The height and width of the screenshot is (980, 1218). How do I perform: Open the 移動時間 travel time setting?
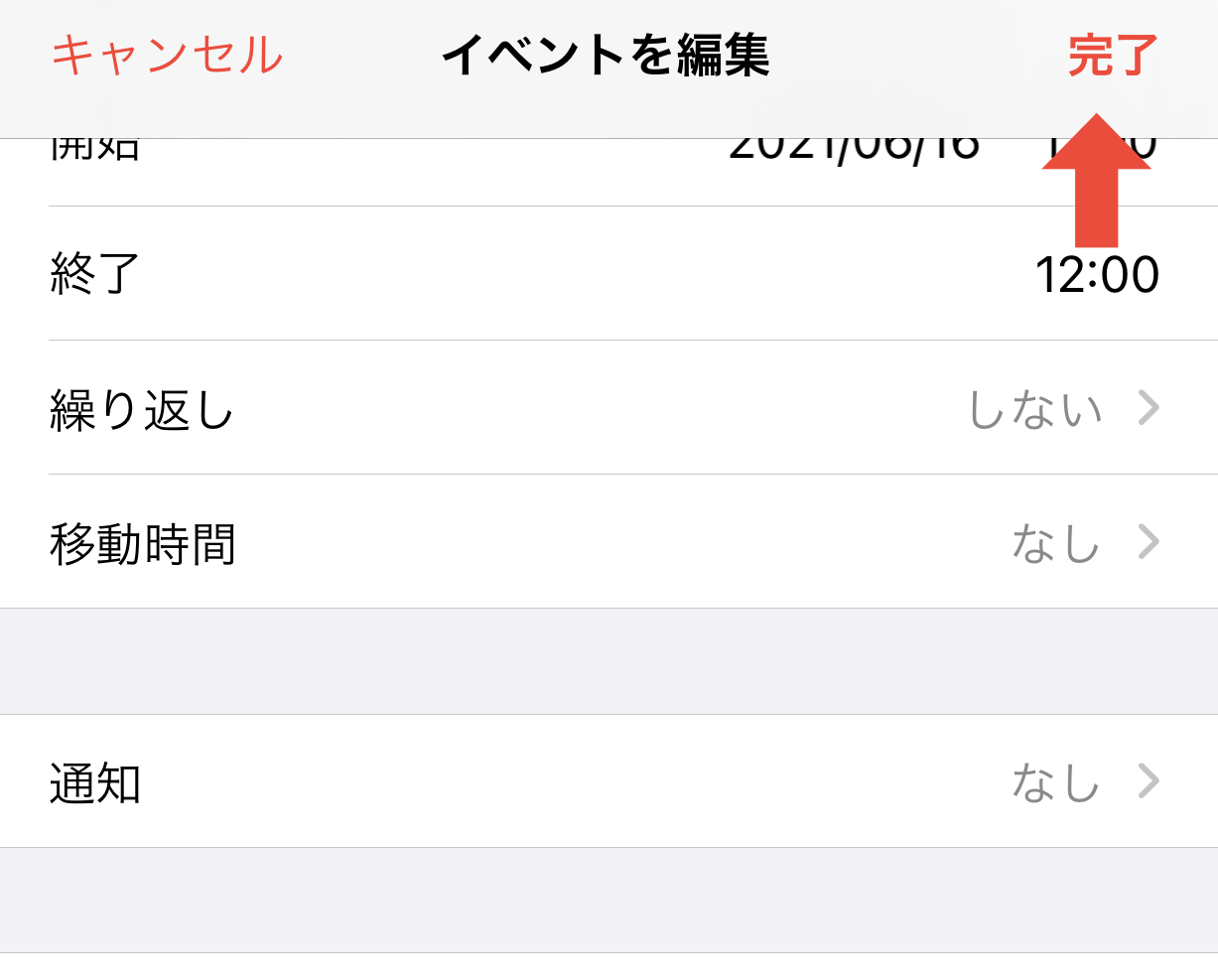click(608, 542)
